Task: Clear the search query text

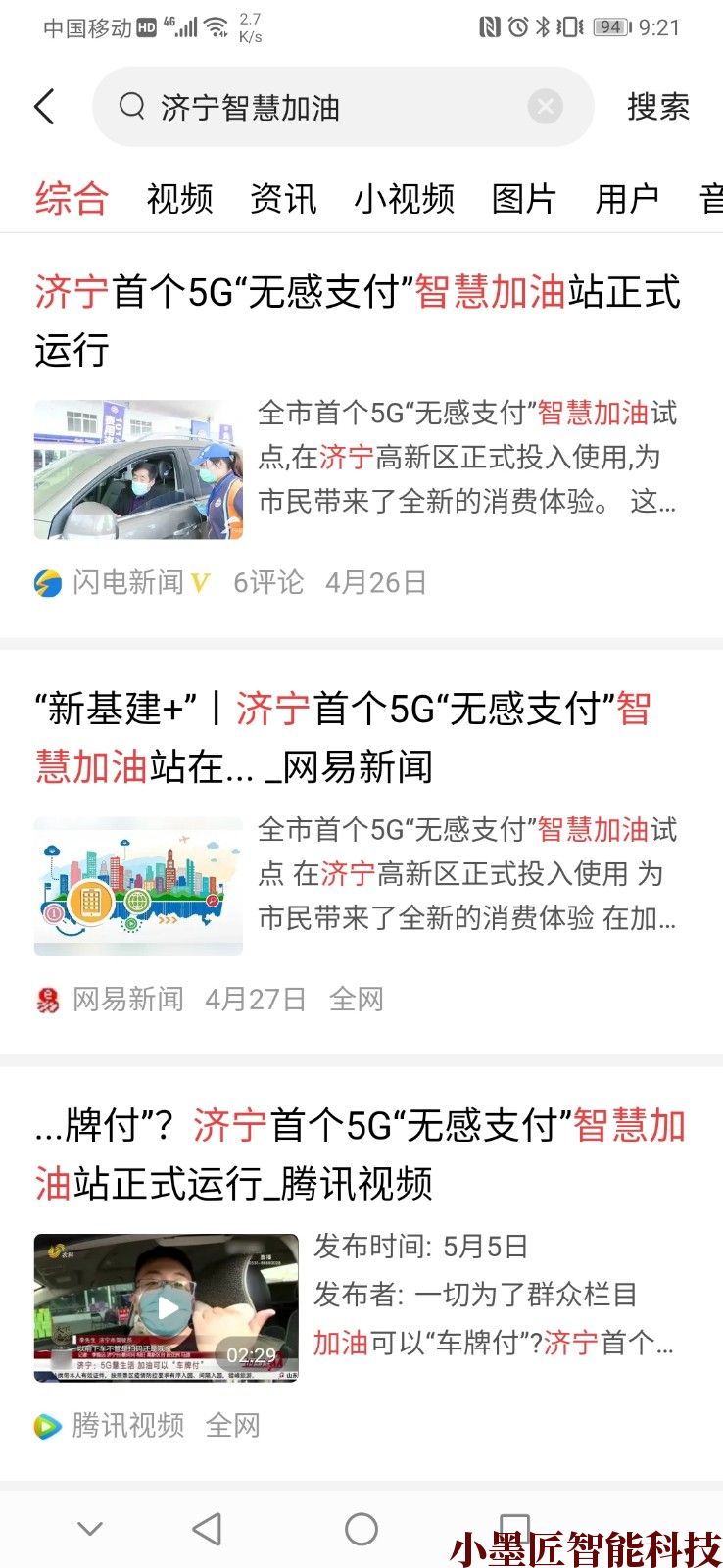Action: (545, 107)
